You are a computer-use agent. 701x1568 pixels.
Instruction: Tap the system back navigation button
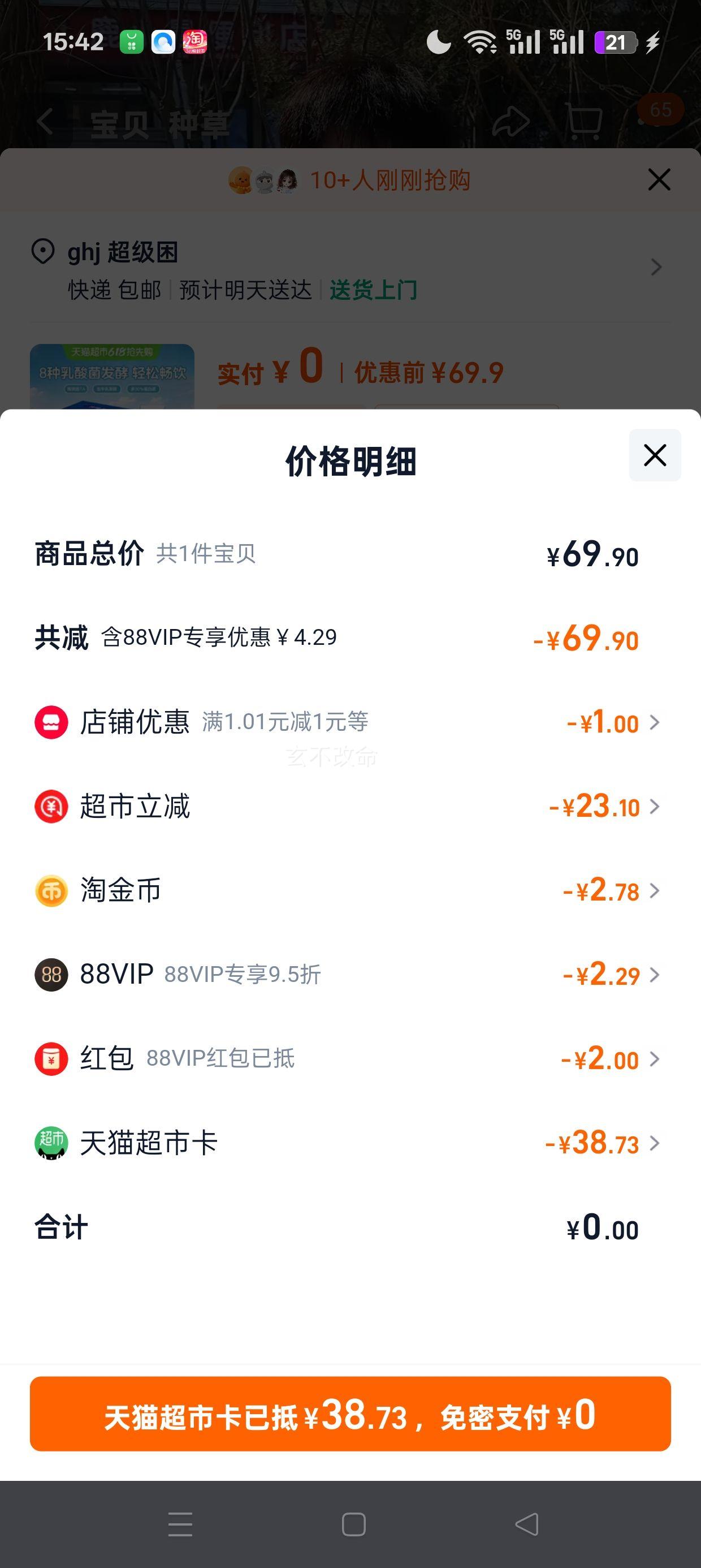click(x=527, y=1524)
